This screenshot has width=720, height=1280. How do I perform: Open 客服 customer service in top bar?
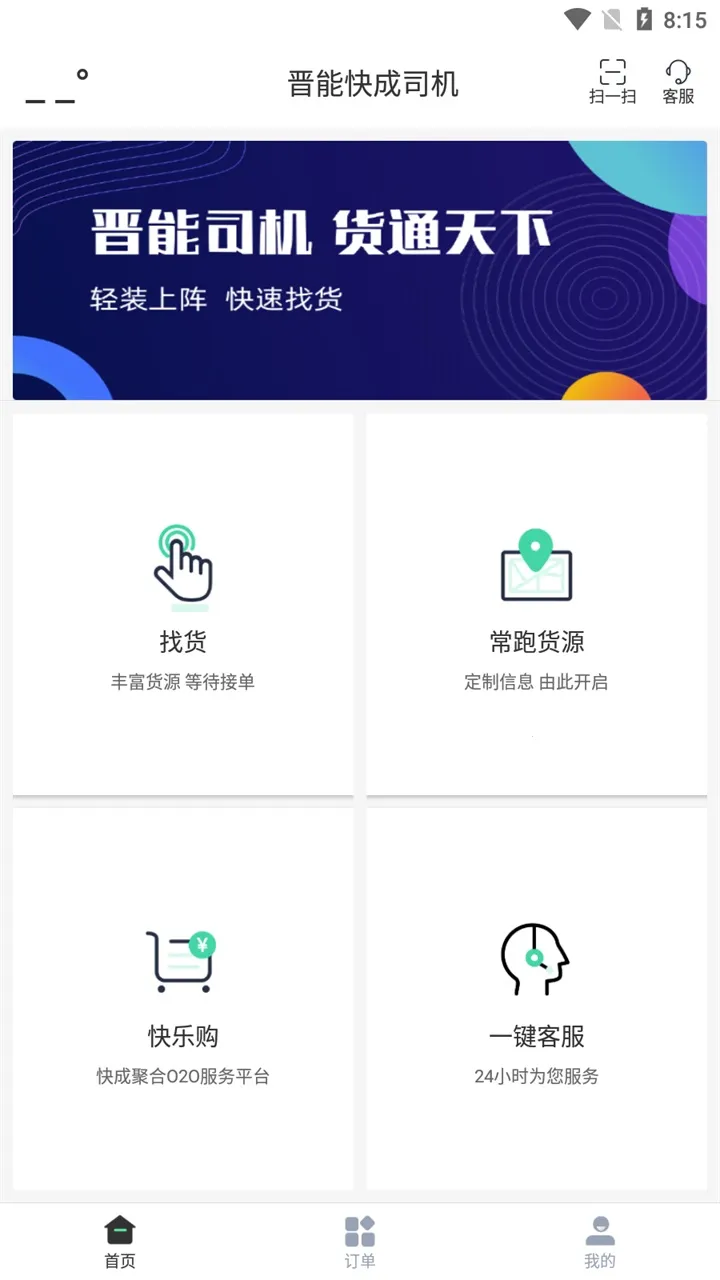tap(678, 82)
